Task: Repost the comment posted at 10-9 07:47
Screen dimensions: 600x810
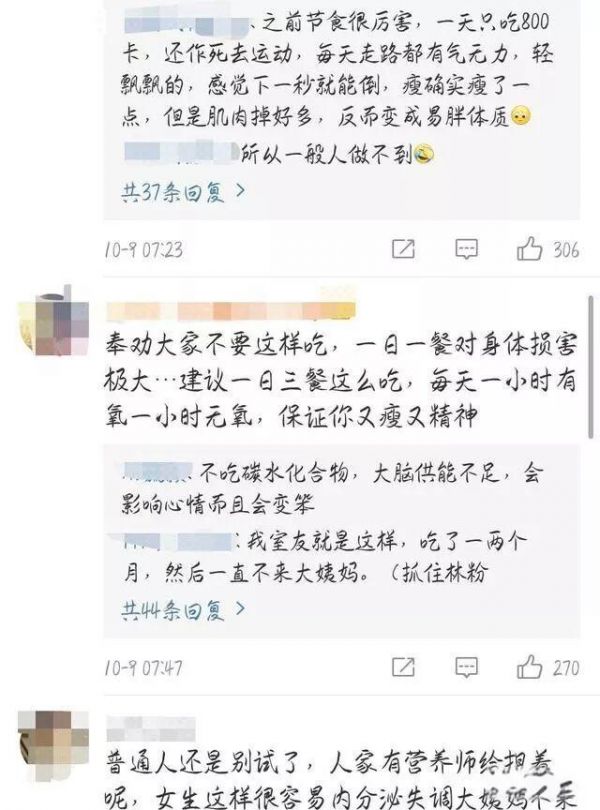Action: [x=404, y=667]
